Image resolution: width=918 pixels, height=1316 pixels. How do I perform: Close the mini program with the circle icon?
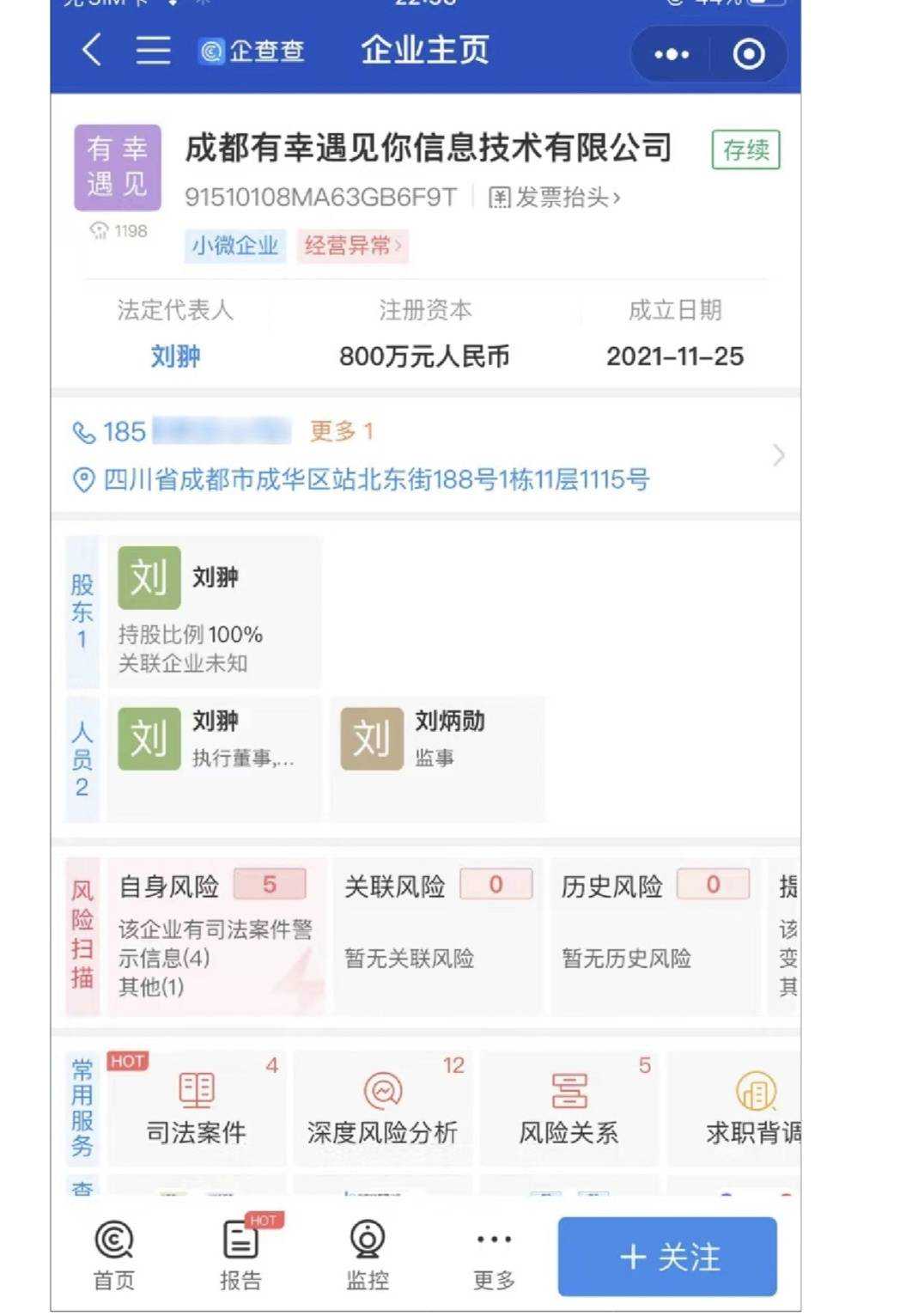[748, 54]
